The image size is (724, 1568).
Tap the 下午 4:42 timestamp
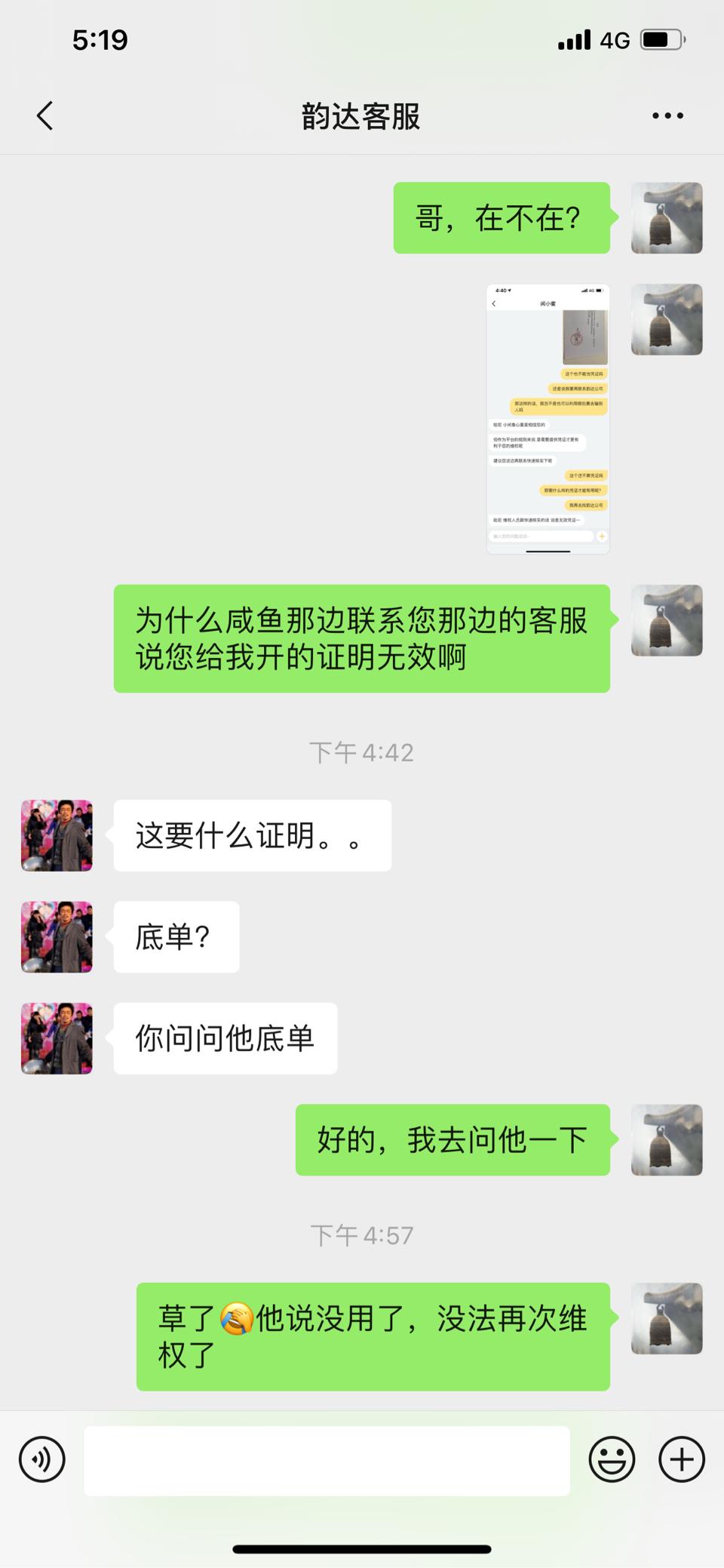click(362, 752)
